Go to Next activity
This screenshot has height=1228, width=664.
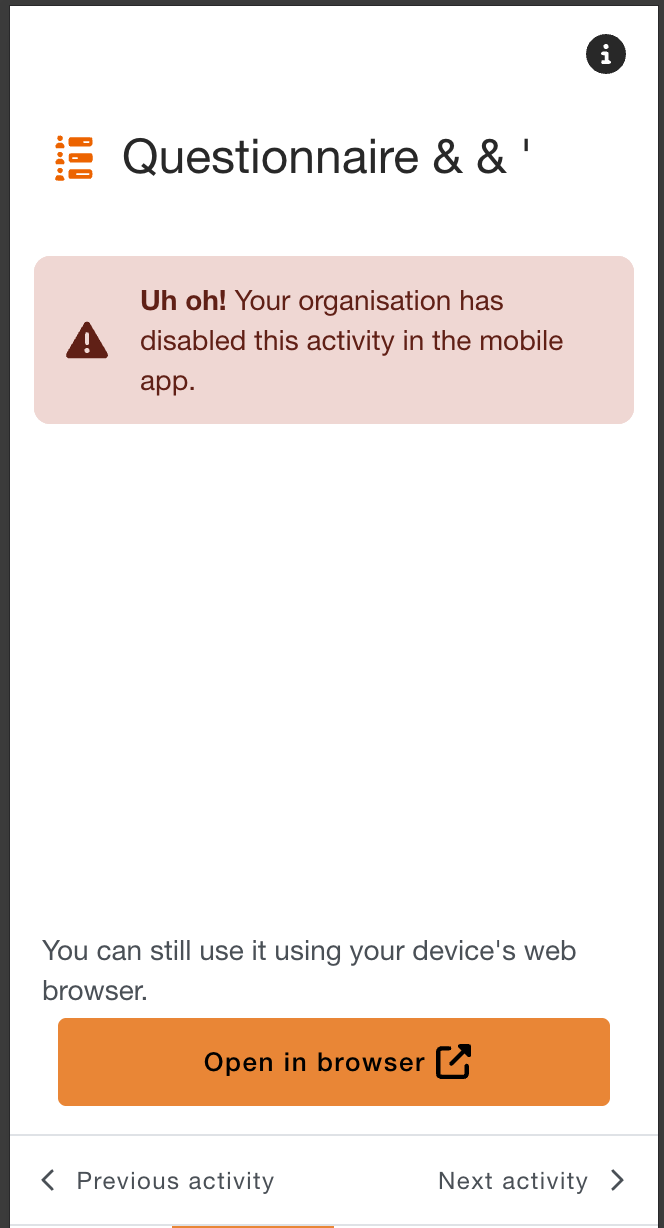[x=531, y=1181]
